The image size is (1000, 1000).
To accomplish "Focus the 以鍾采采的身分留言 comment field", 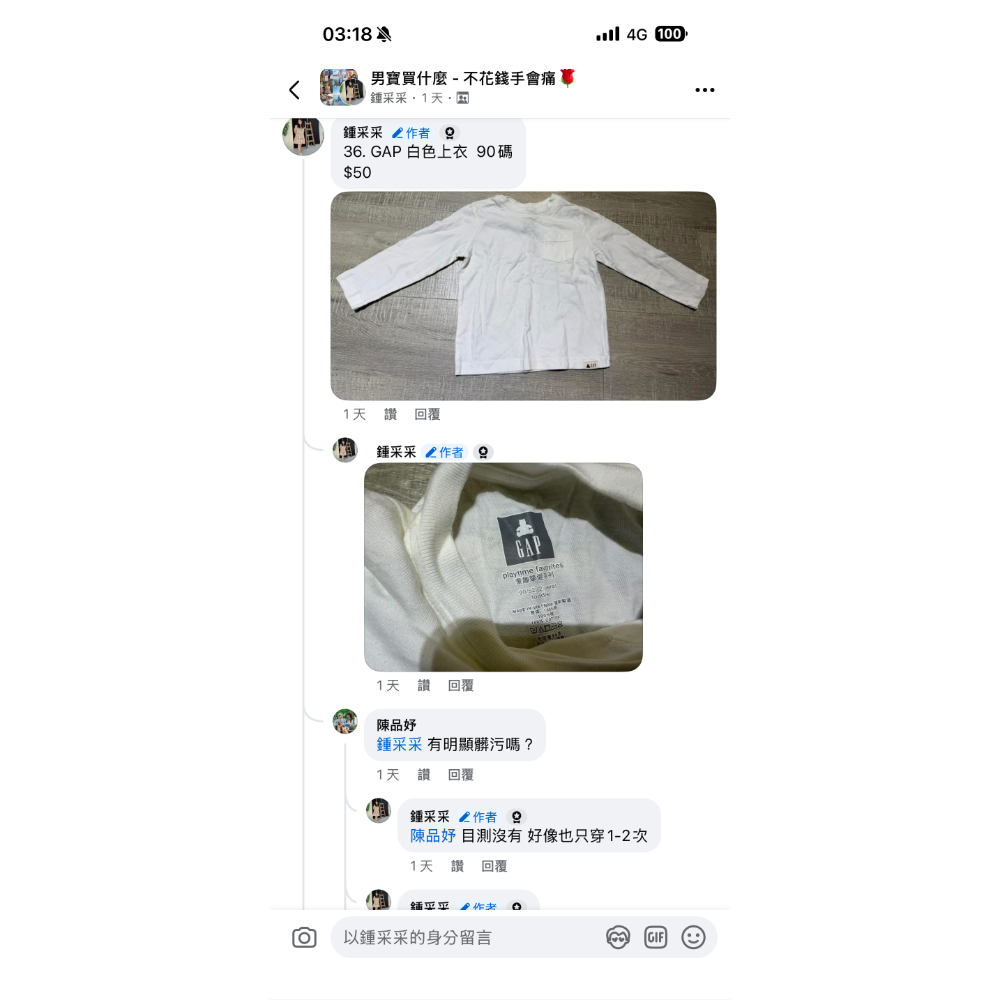I will click(465, 938).
